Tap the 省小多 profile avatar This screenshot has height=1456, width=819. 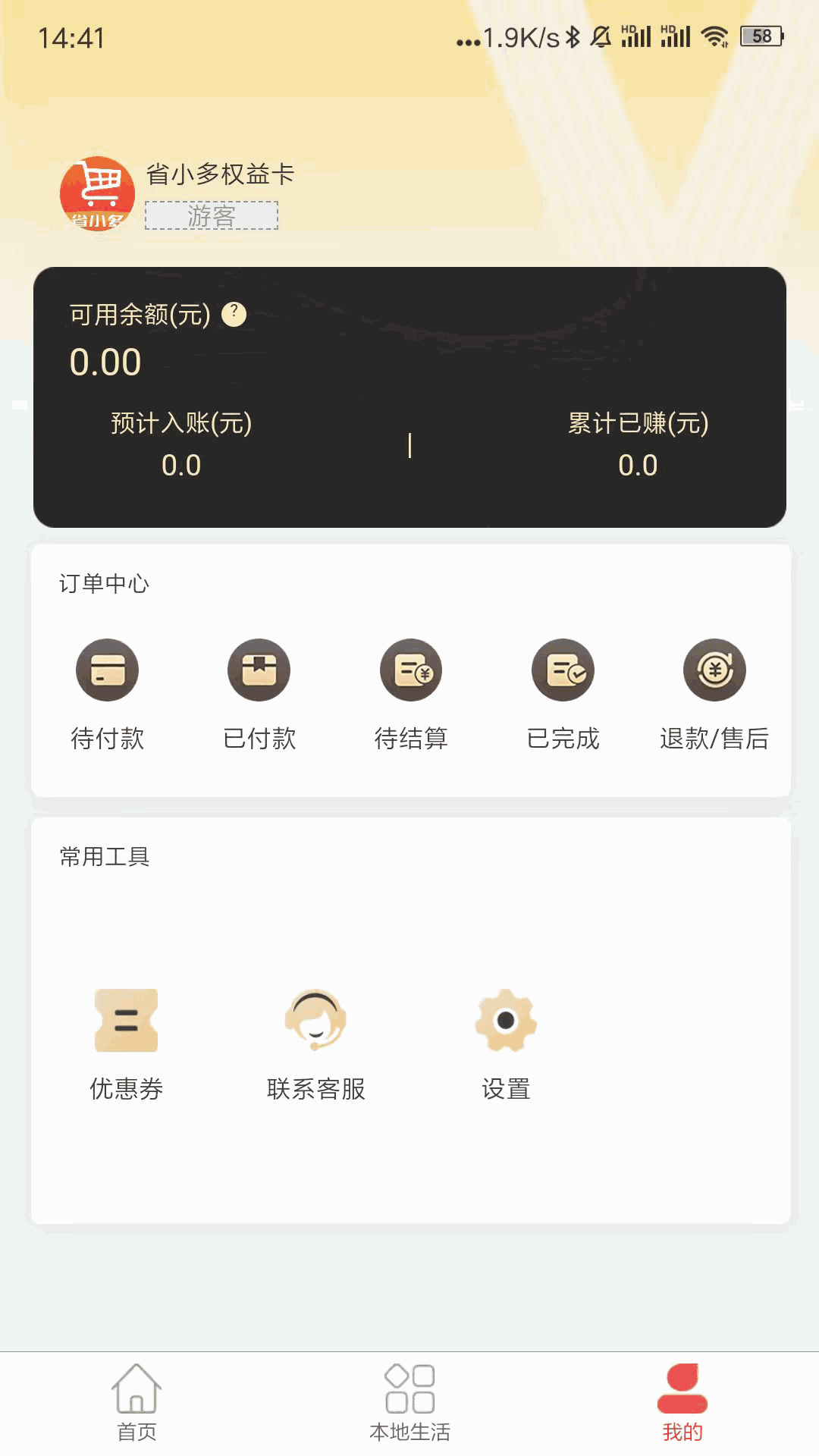point(97,193)
